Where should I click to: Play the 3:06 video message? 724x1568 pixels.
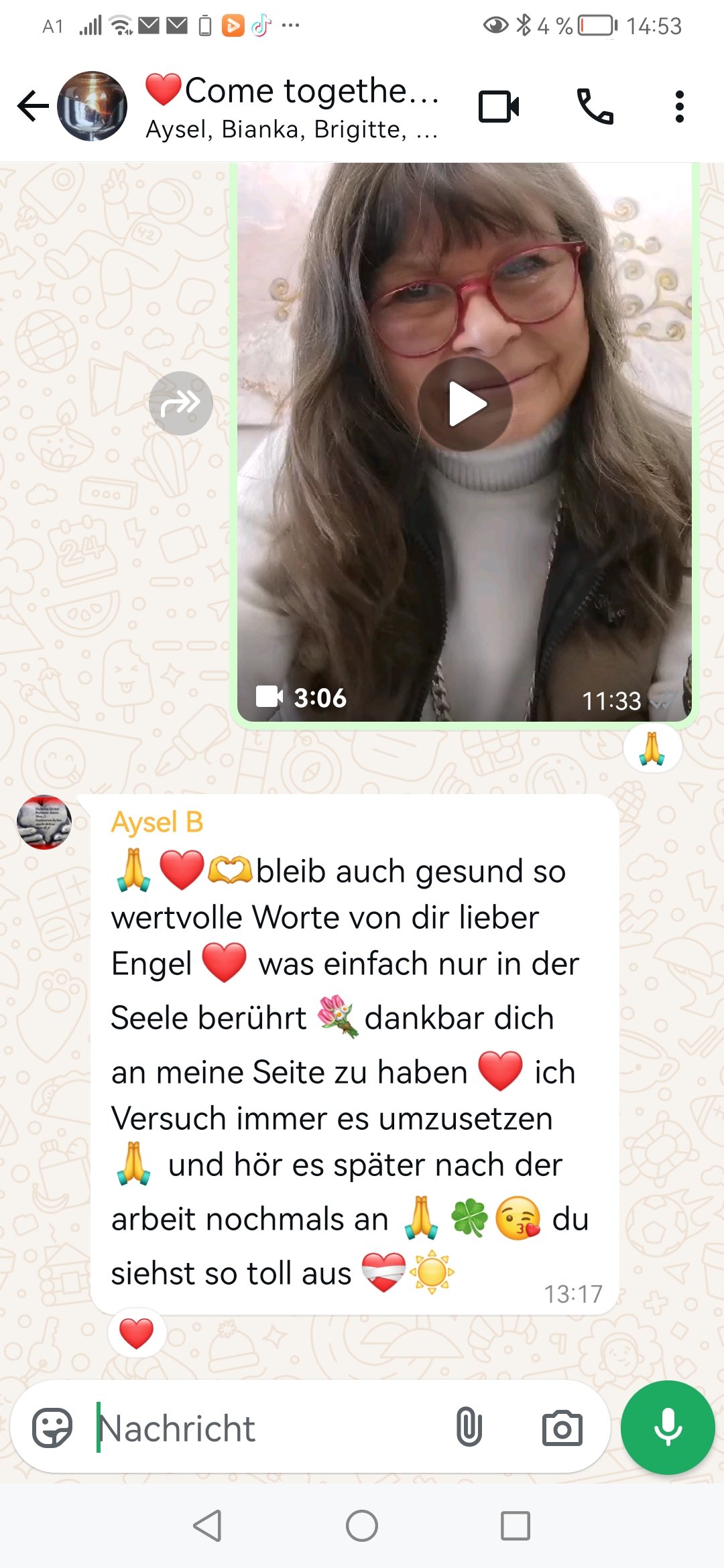point(465,404)
